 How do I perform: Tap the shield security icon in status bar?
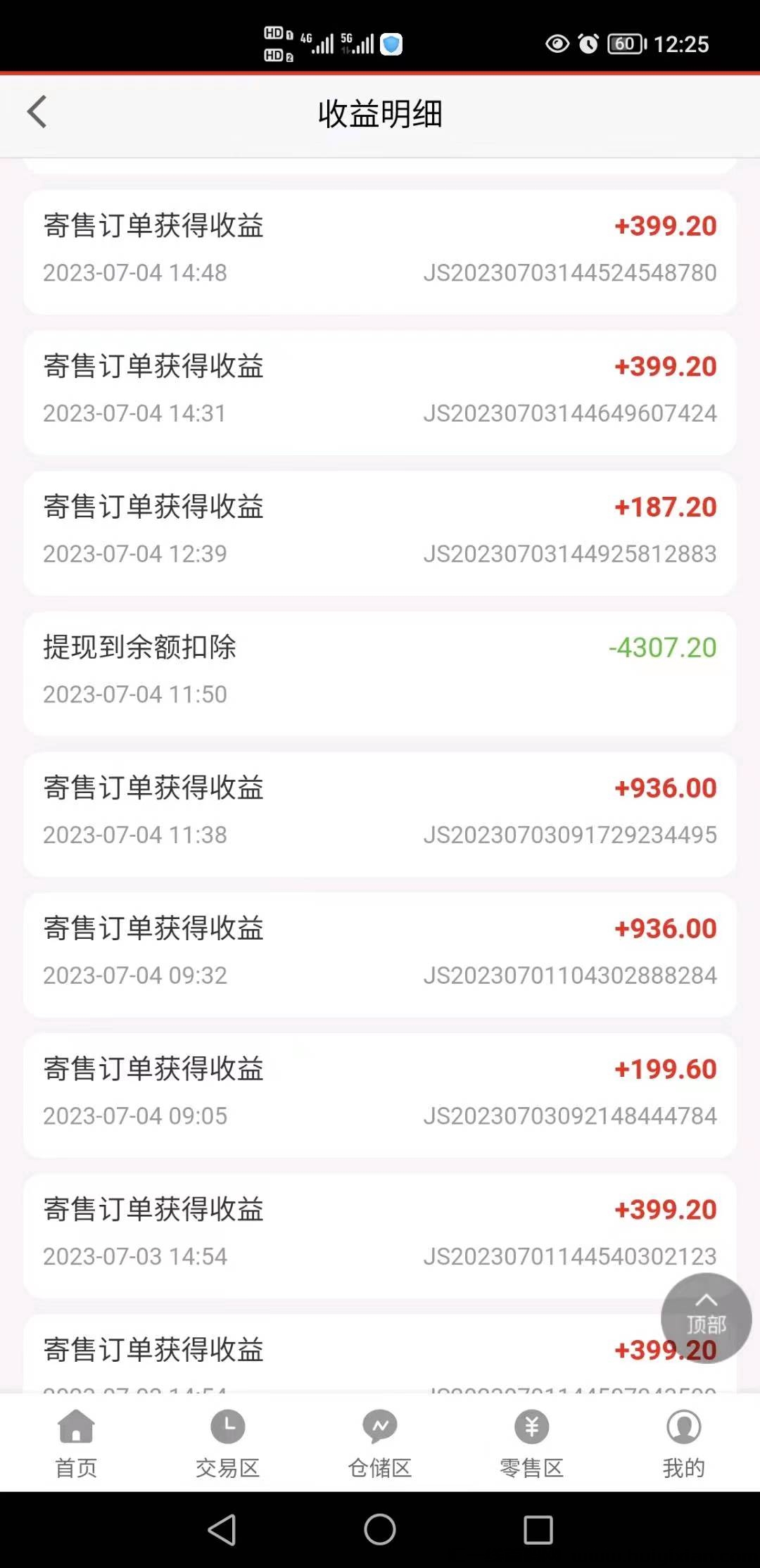point(391,44)
